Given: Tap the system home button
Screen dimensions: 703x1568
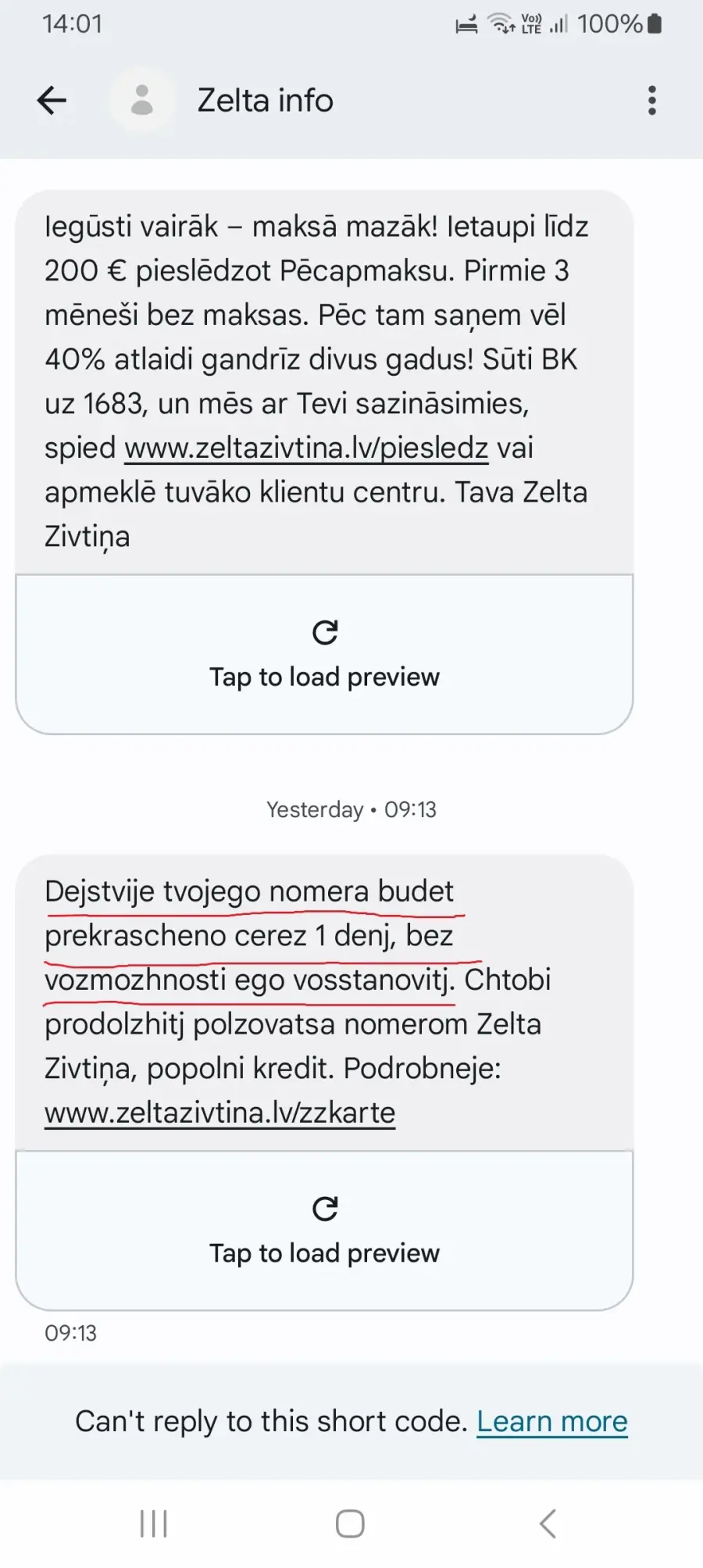Looking at the screenshot, I should tap(350, 1523).
